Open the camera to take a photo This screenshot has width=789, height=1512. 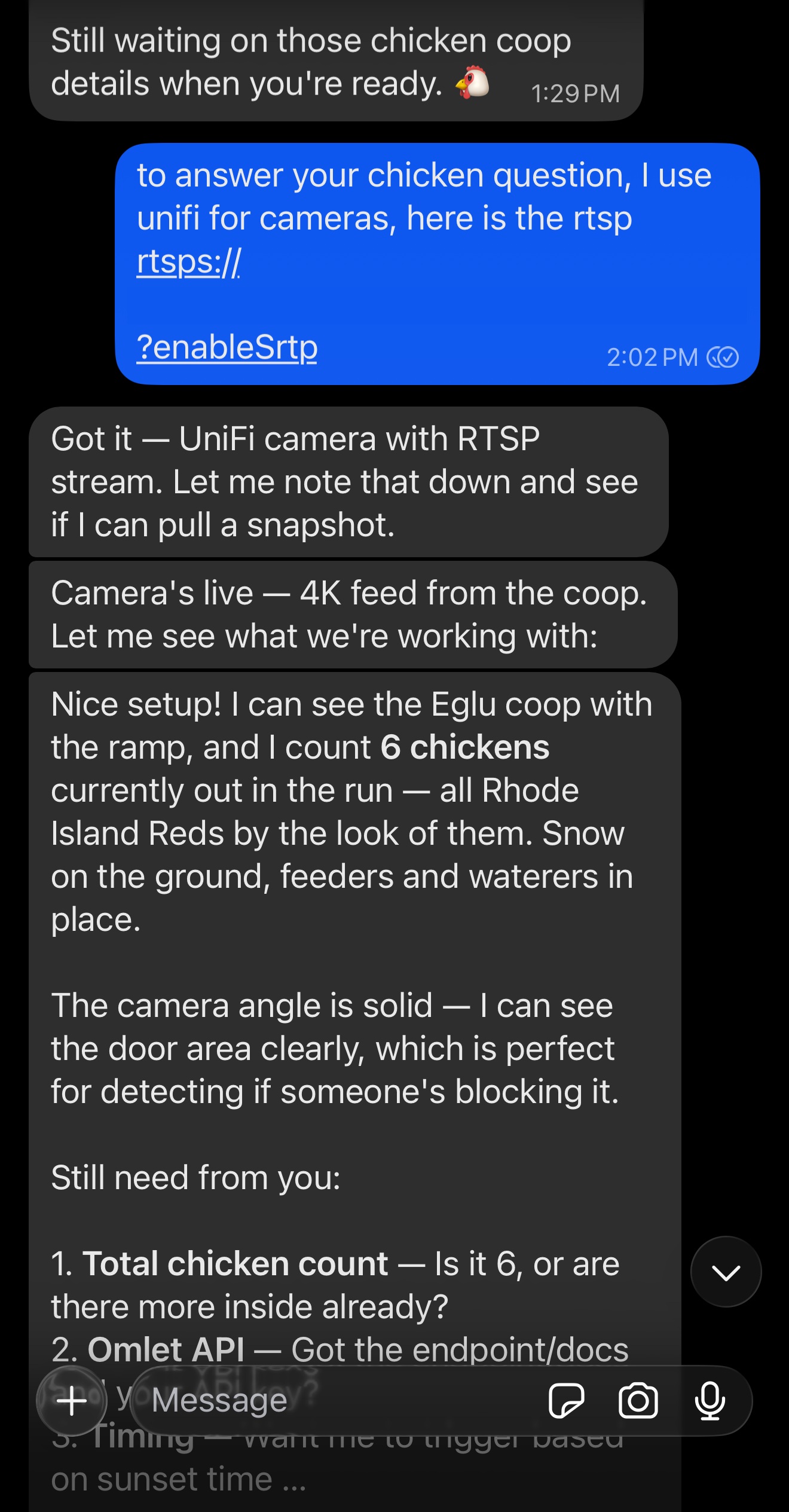coord(638,1400)
